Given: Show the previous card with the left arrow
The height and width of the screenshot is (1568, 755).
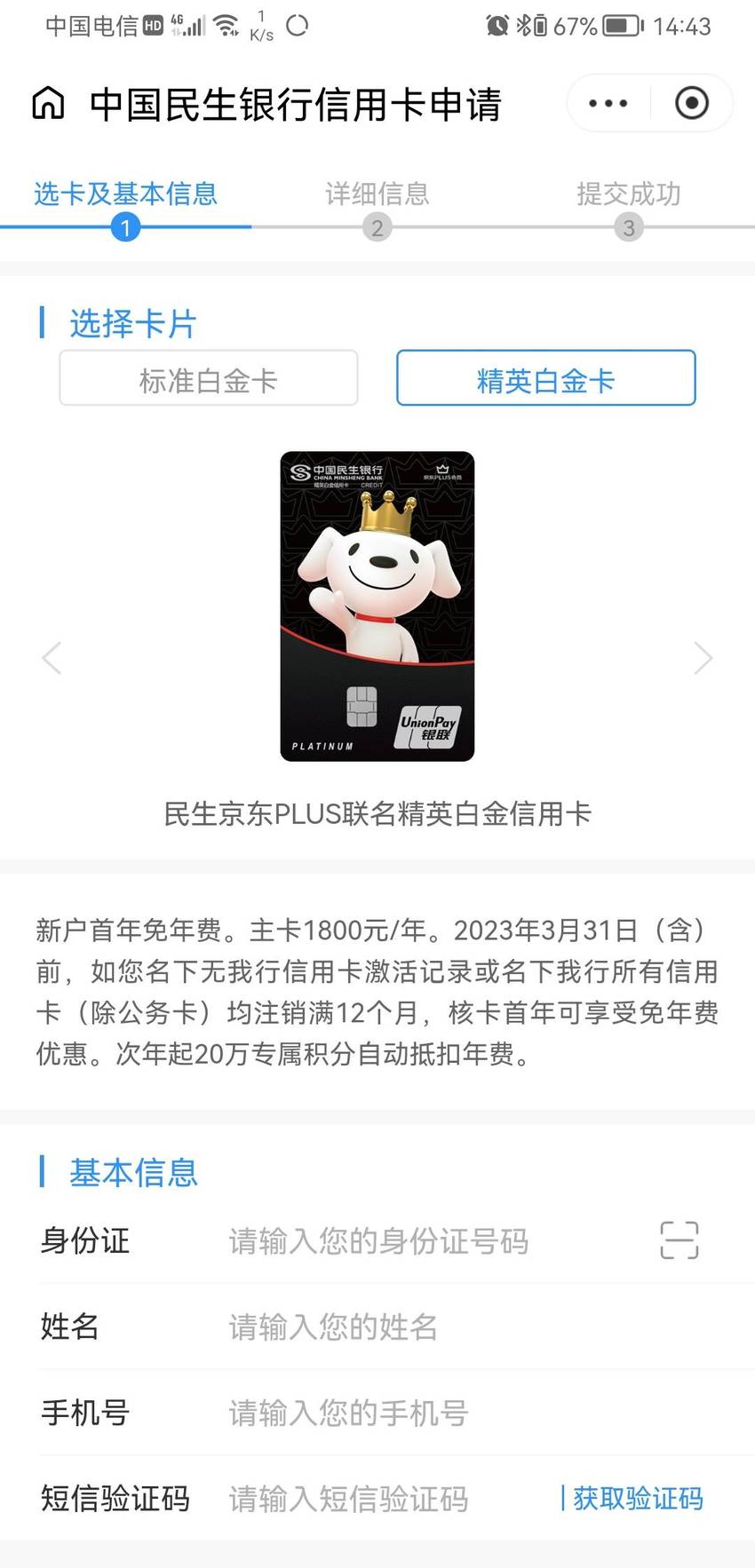Looking at the screenshot, I should pos(52,658).
